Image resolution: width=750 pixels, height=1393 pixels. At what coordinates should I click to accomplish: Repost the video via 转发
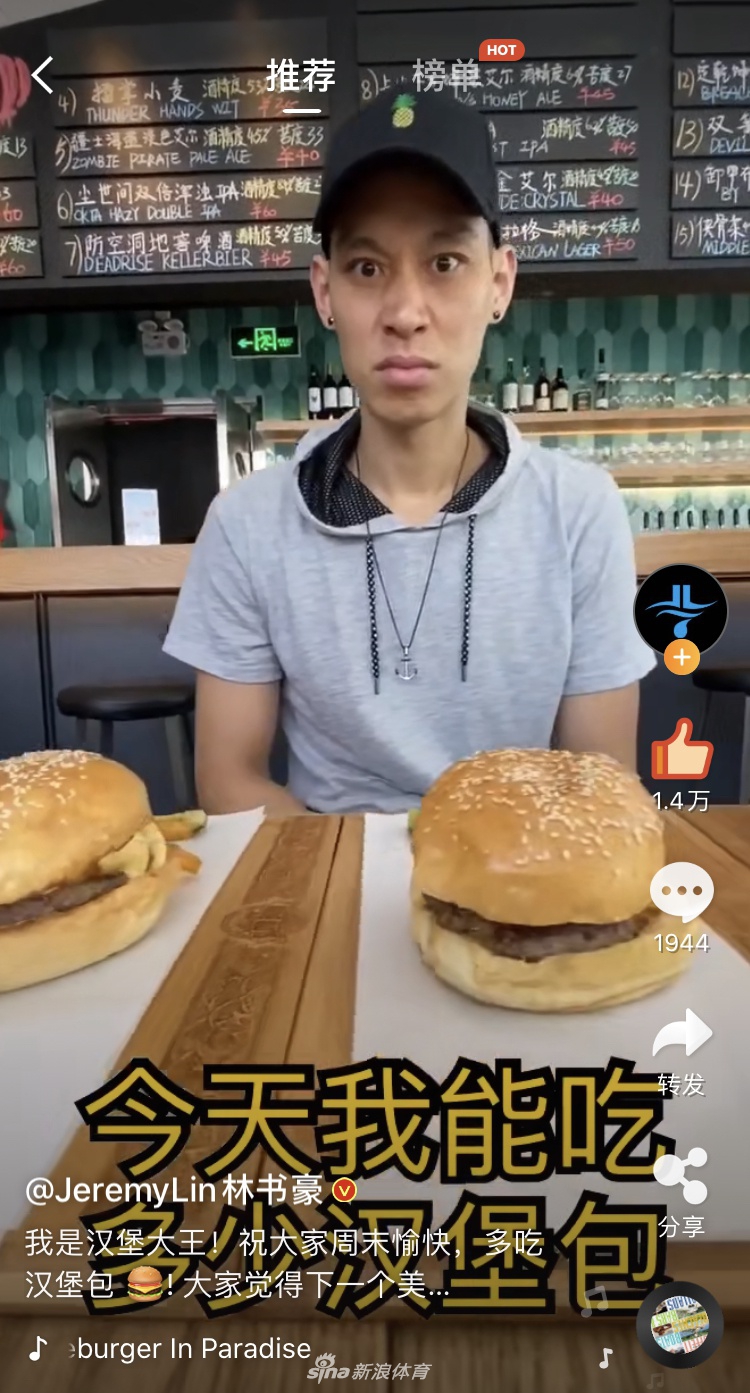point(682,1051)
